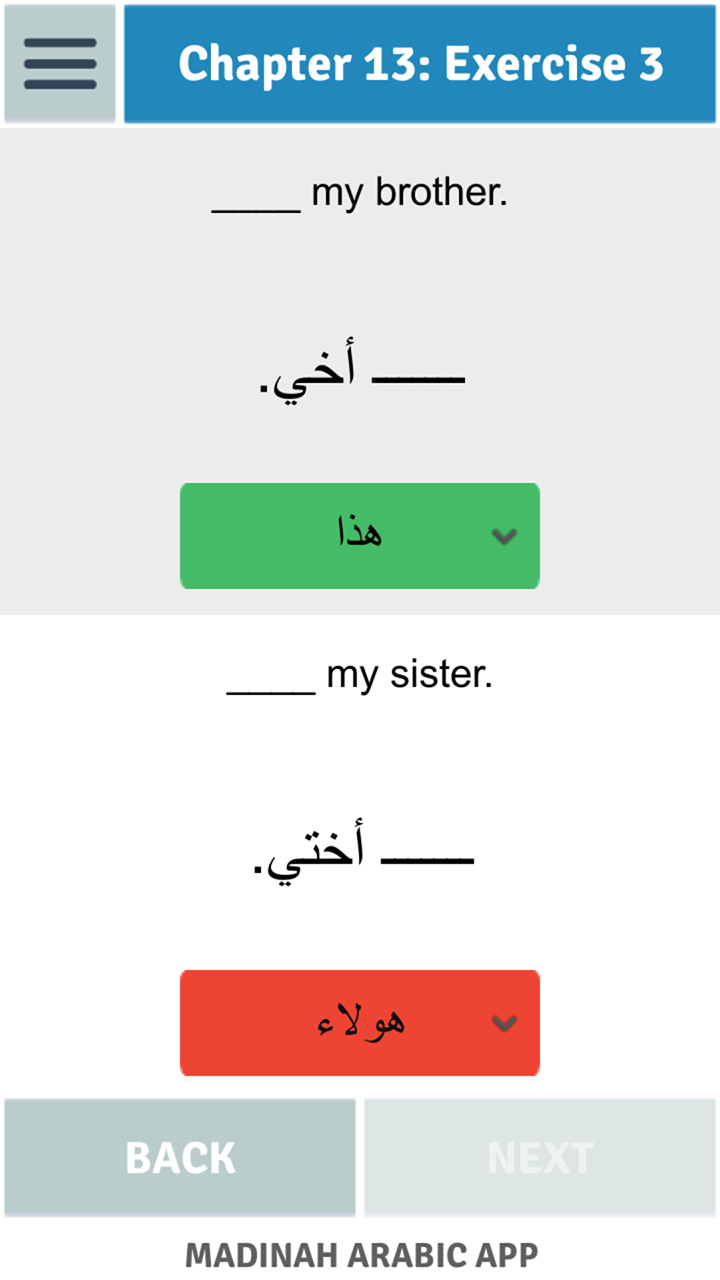Expand the red dropdown for my sister
Image resolution: width=720 pixels, height=1280 pixels.
click(360, 1022)
